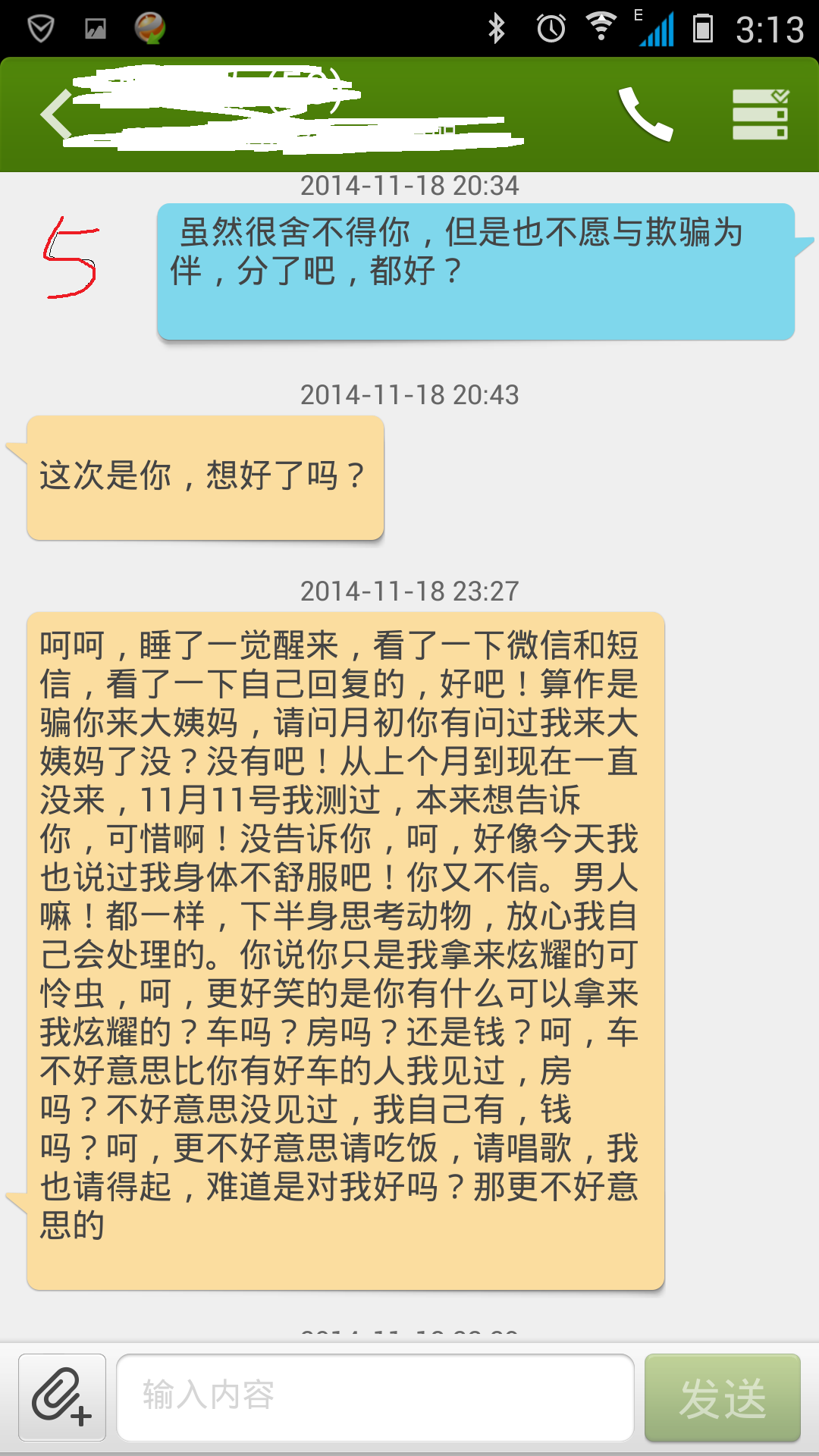
Task: Open the message selection list icon
Action: pyautogui.click(x=760, y=115)
